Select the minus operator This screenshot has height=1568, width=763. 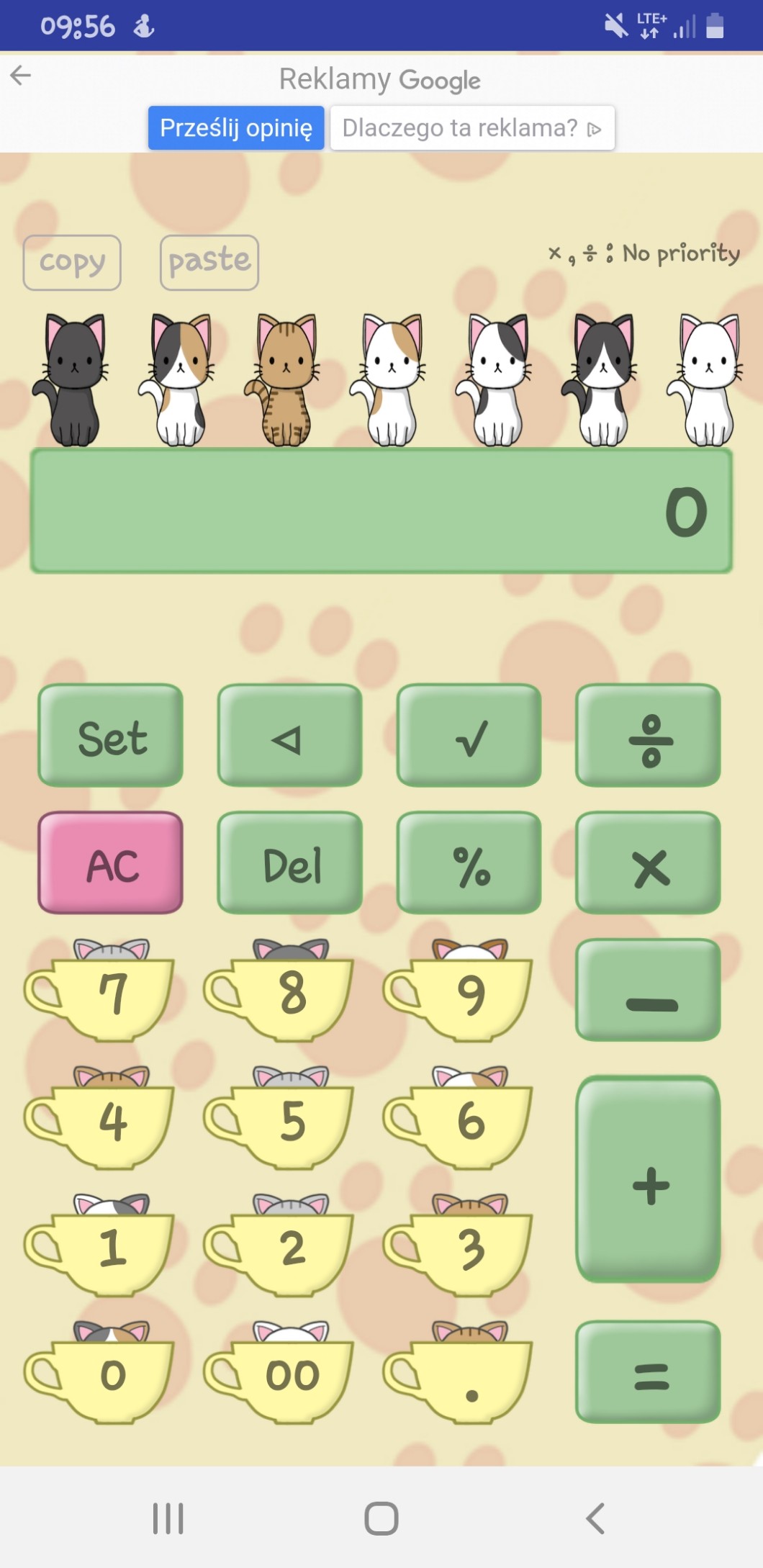tap(649, 991)
